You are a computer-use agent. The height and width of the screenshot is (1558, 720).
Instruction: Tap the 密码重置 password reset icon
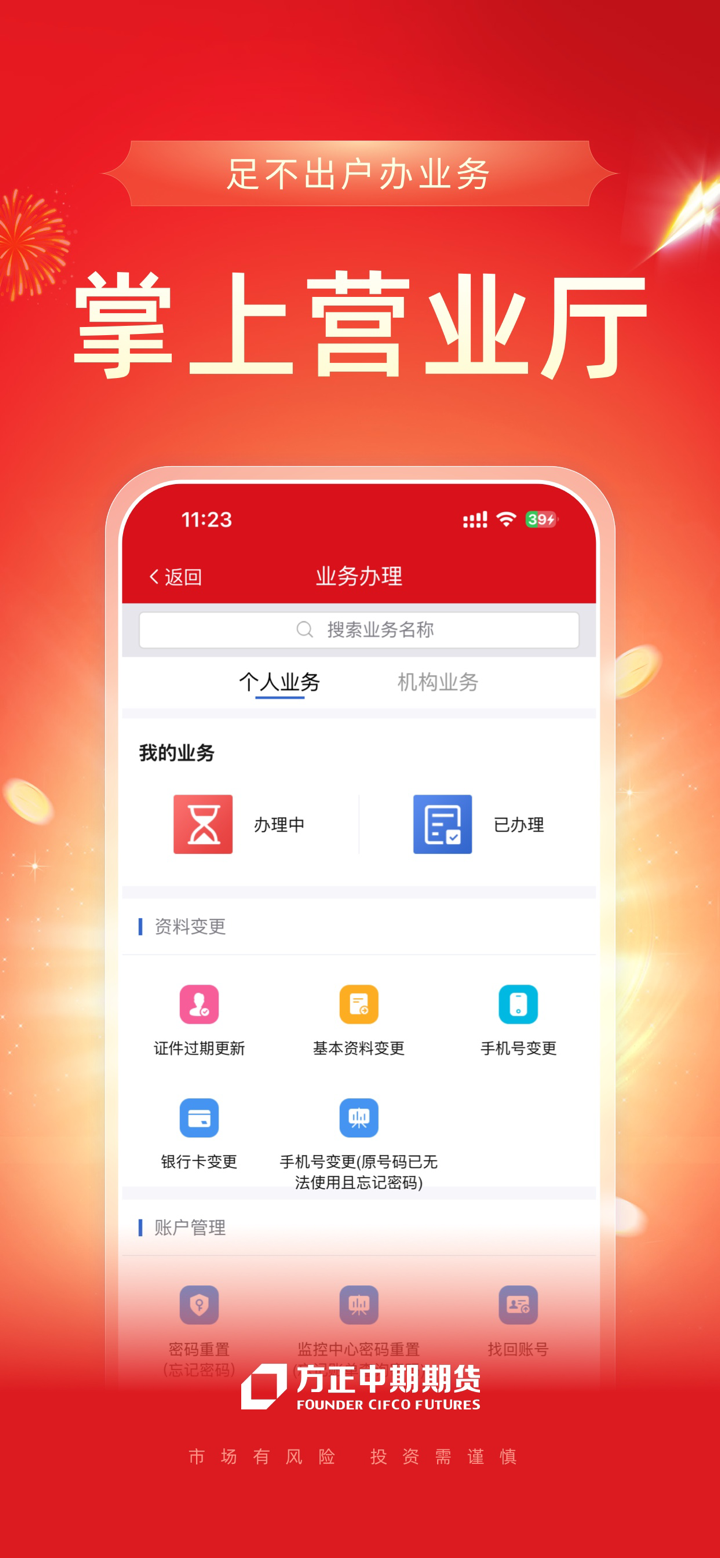click(x=198, y=1304)
